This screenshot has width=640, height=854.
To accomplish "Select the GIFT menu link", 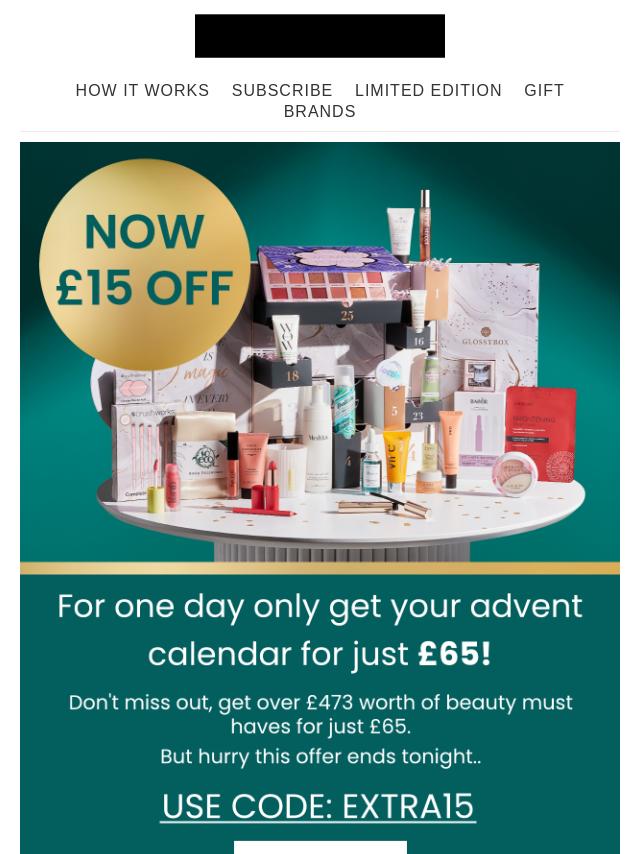I will tap(544, 90).
